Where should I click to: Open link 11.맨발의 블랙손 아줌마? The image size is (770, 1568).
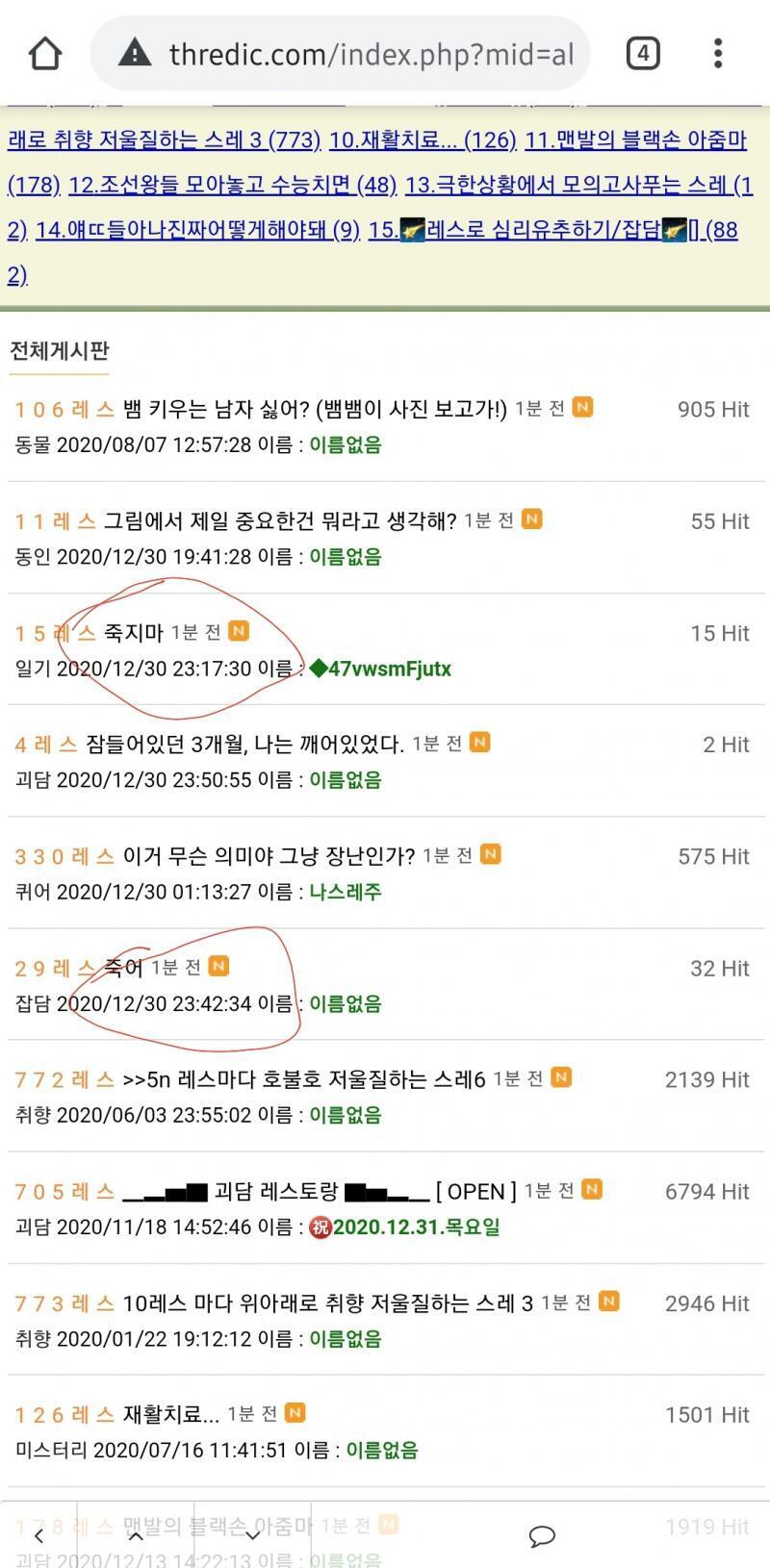[x=636, y=140]
